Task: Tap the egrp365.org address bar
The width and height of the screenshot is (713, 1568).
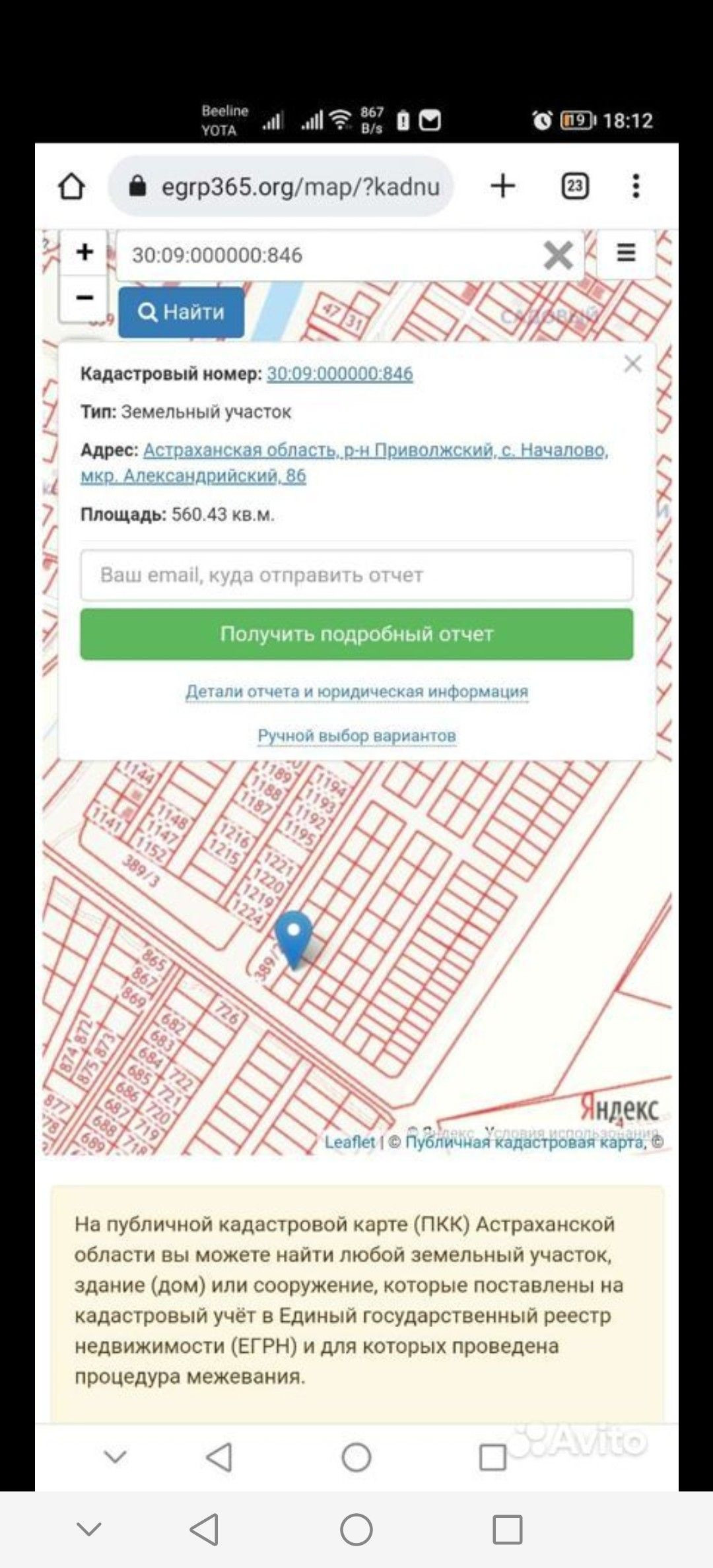Action: click(x=281, y=186)
